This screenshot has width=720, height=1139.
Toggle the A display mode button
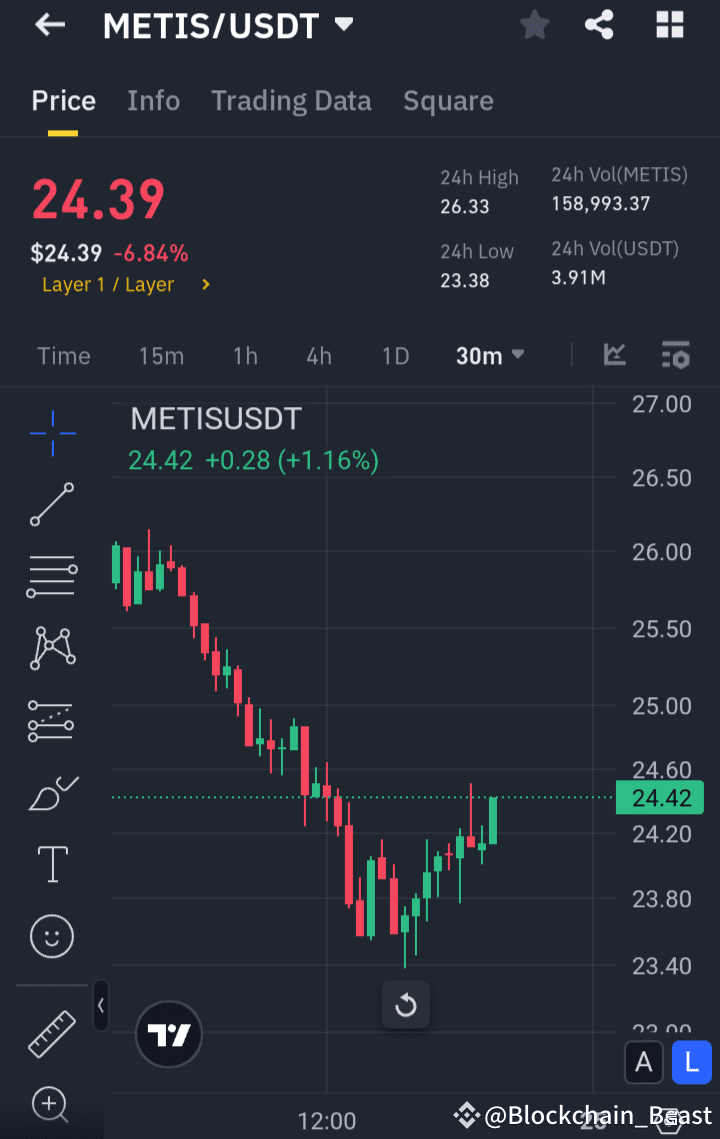pyautogui.click(x=644, y=1062)
